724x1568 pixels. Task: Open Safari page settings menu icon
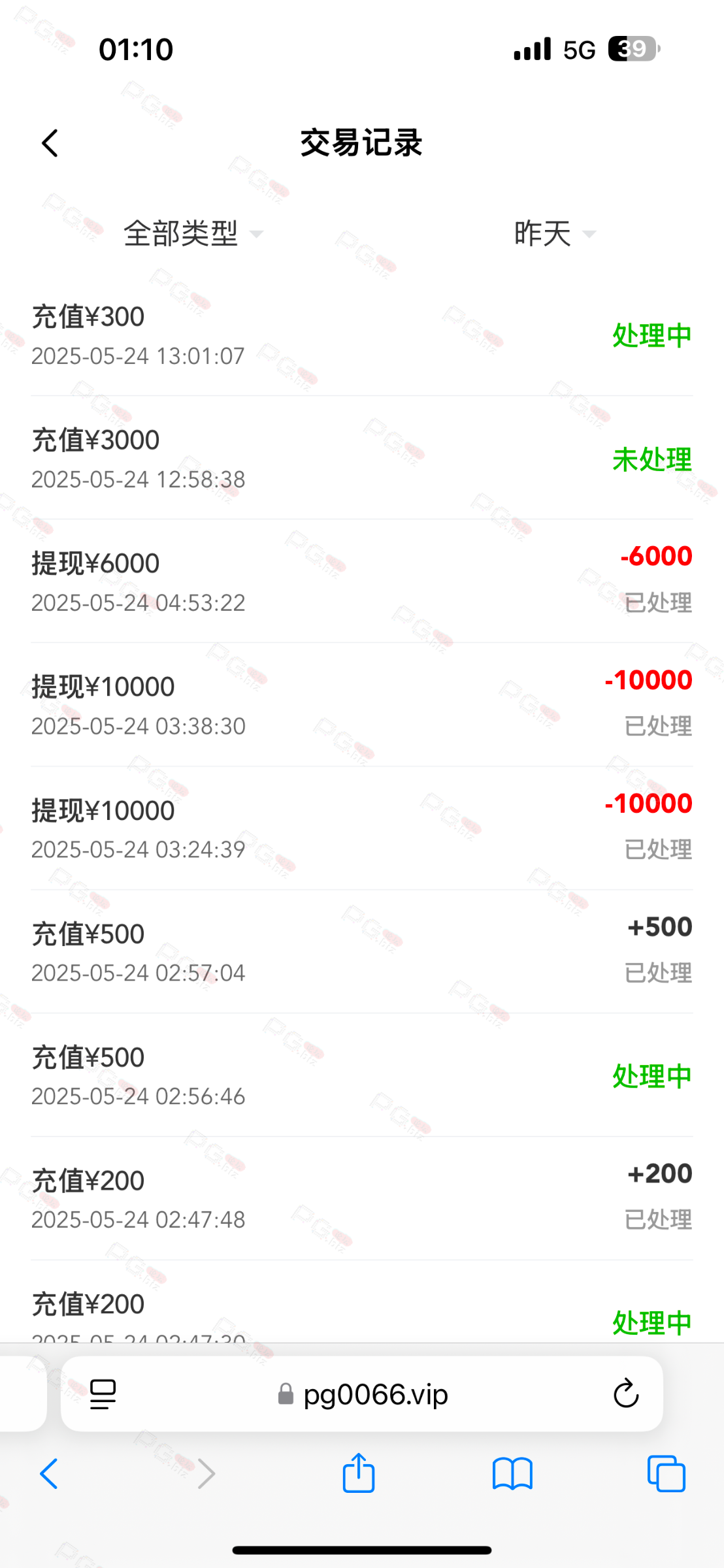tap(103, 1394)
